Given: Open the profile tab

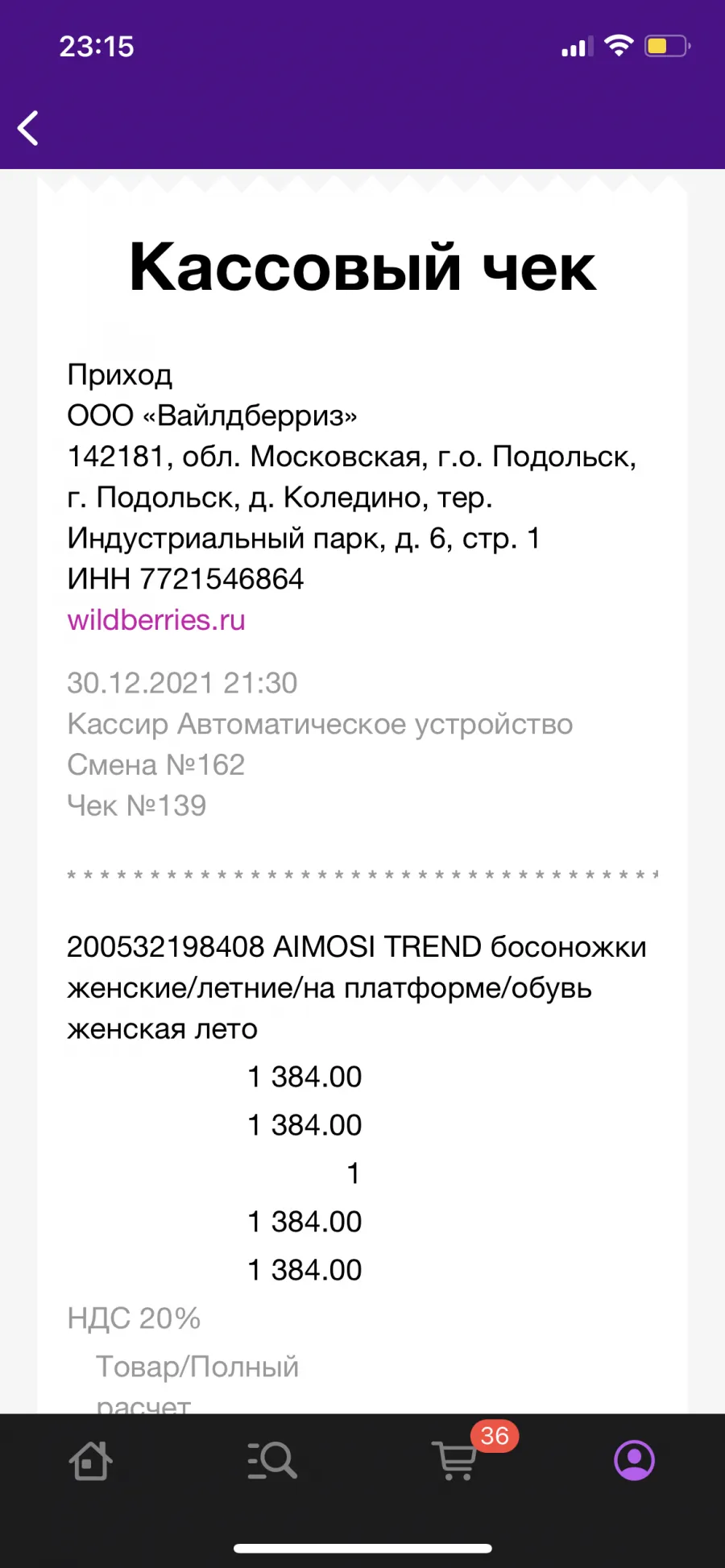Looking at the screenshot, I should (x=635, y=1460).
